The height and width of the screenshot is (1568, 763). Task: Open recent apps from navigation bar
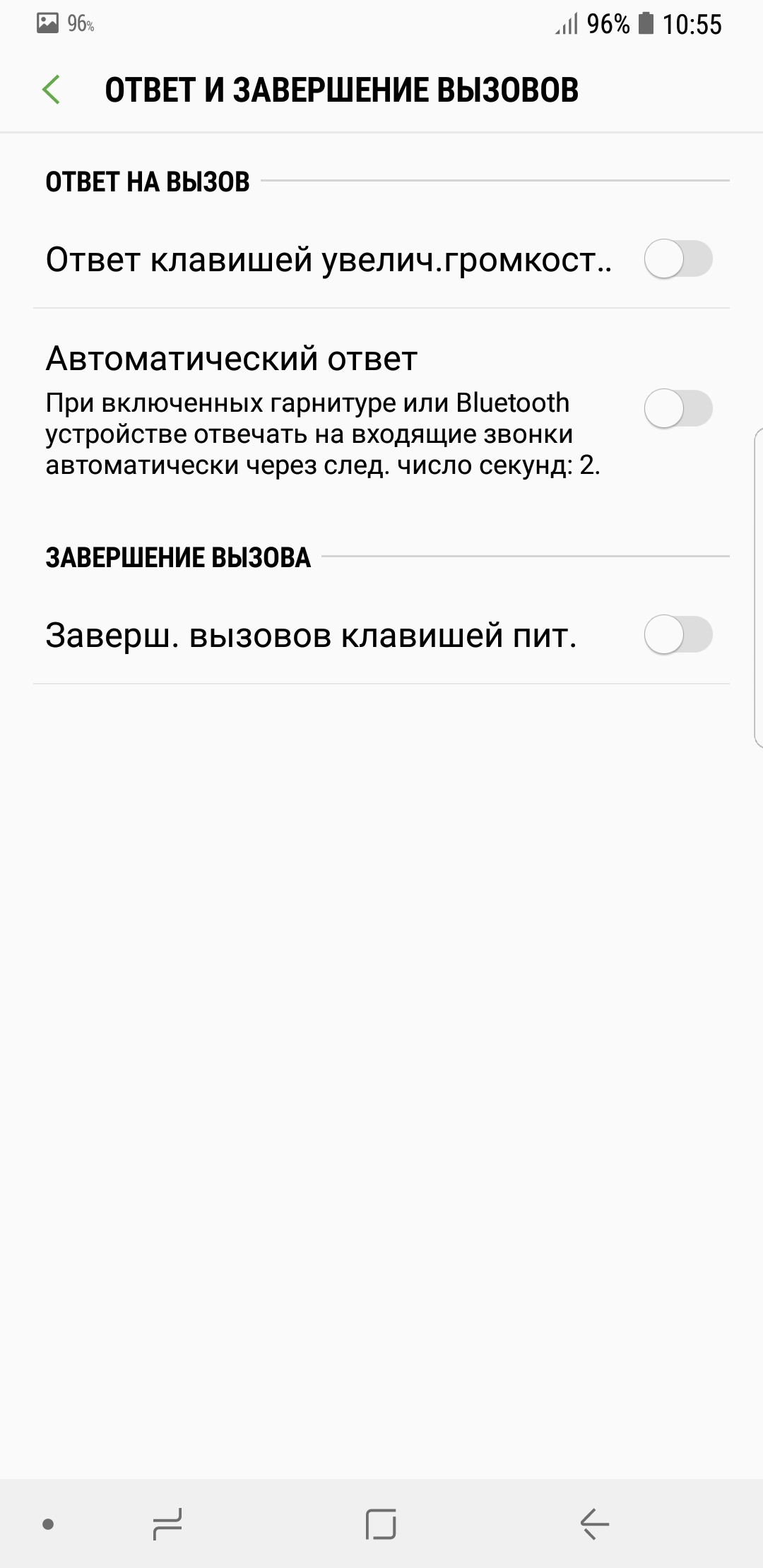pos(167,1524)
